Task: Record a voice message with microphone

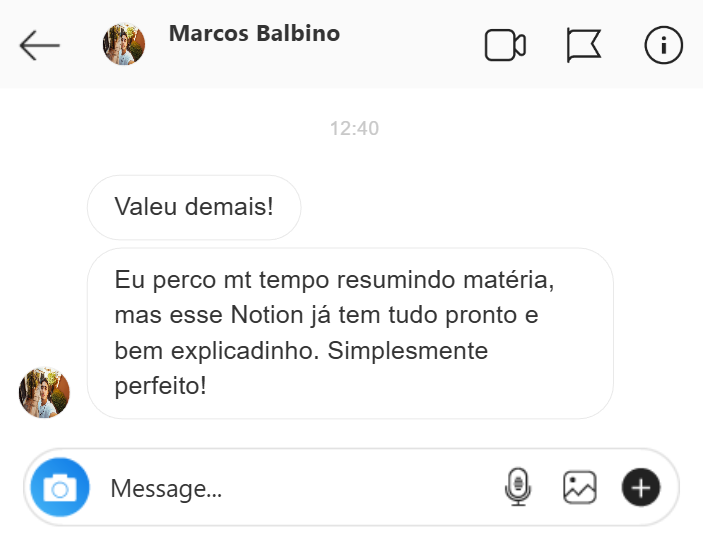Action: [x=517, y=487]
